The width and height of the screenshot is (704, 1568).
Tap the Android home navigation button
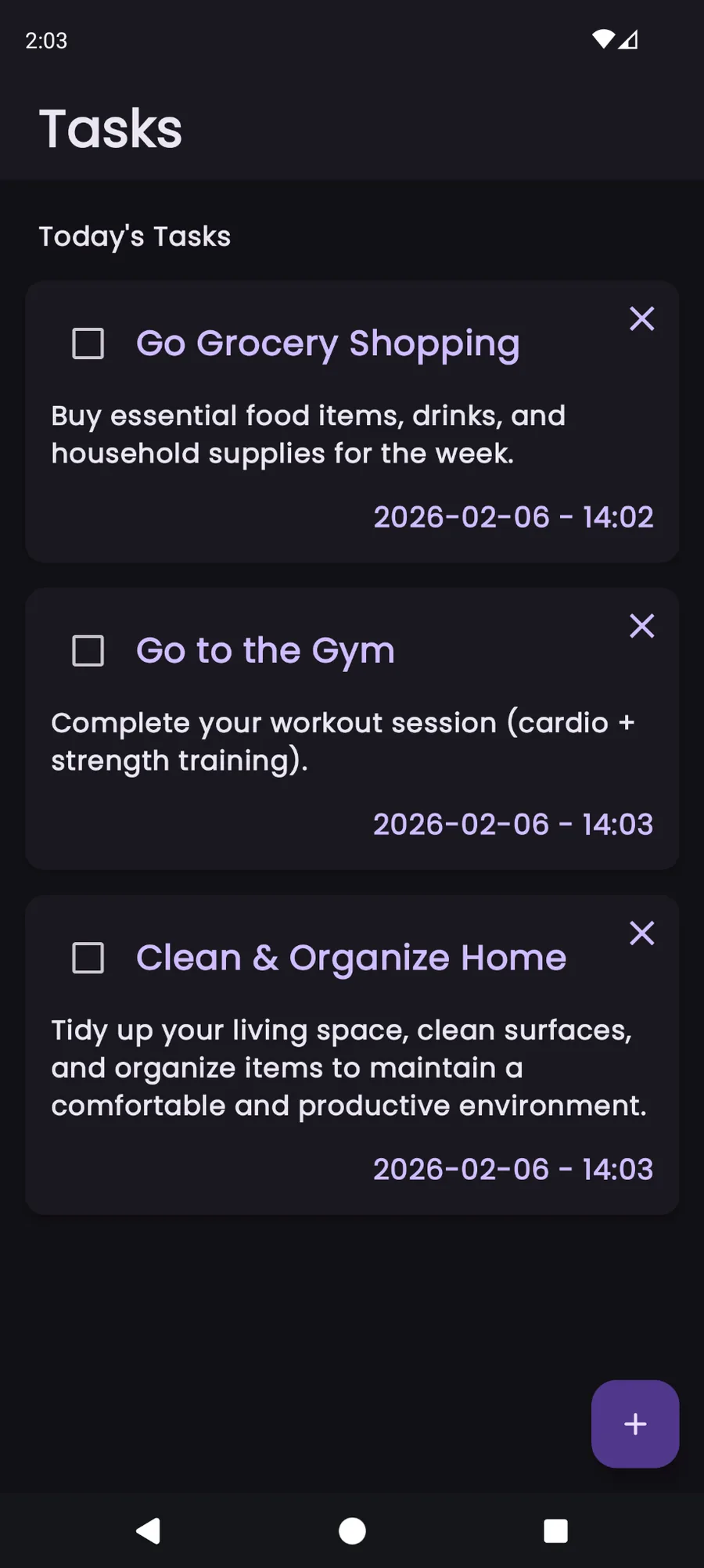click(x=352, y=1531)
